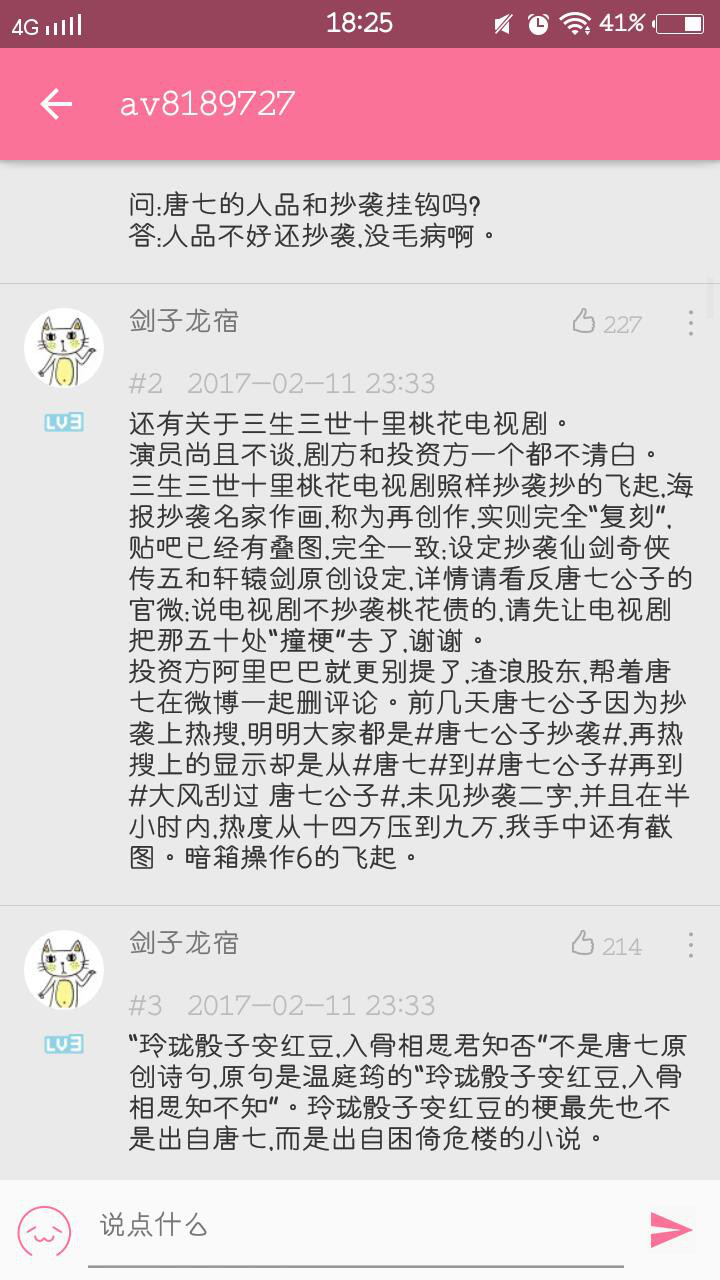The height and width of the screenshot is (1280, 720).
Task: Open overflow menu on comment #2
Action: pos(690,322)
